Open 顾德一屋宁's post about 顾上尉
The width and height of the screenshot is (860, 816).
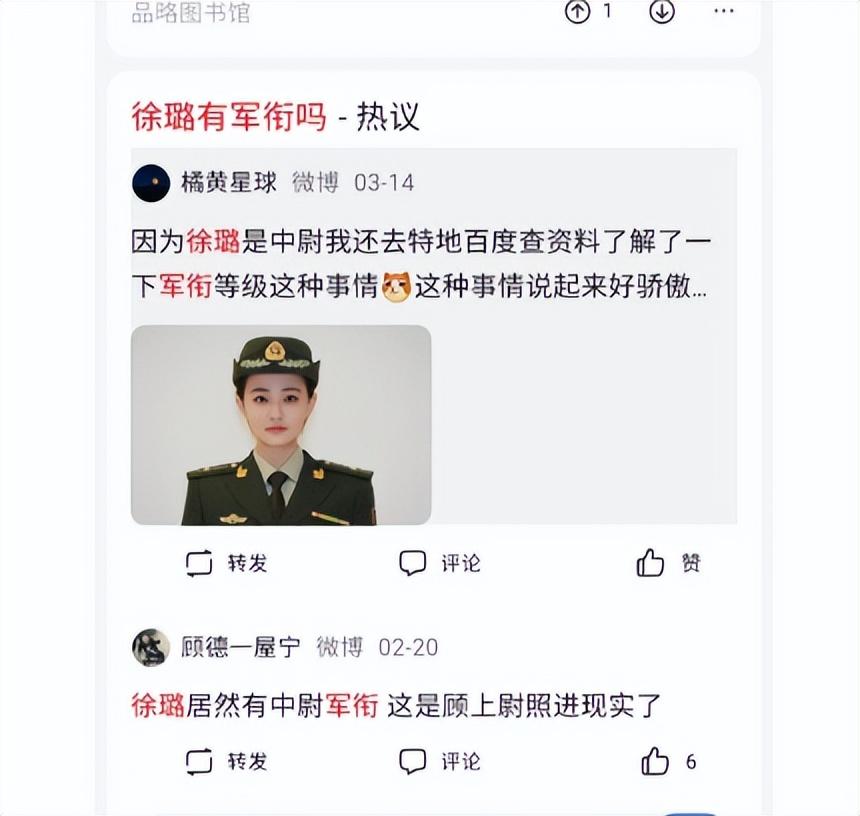[x=396, y=705]
